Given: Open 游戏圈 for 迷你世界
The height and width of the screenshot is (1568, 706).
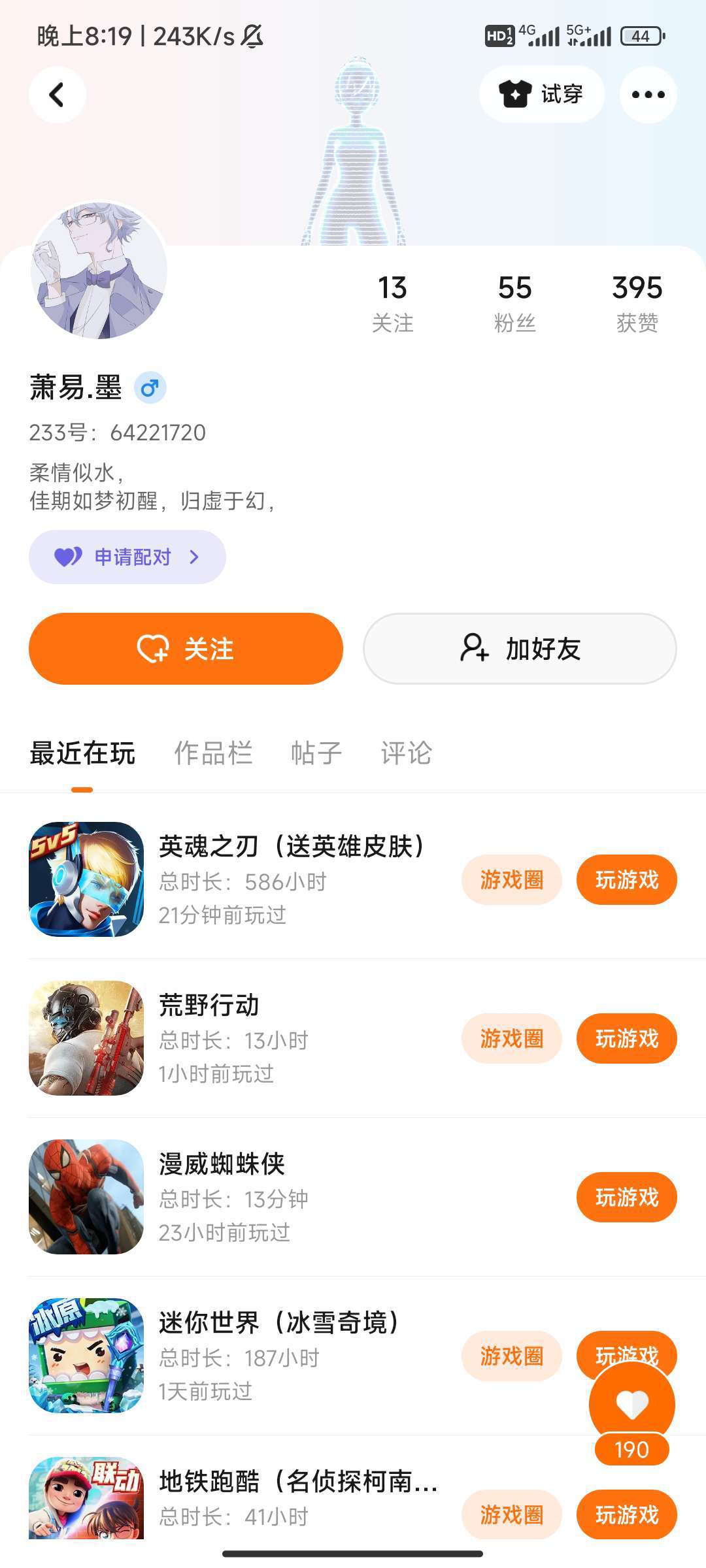Looking at the screenshot, I should pyautogui.click(x=512, y=1356).
